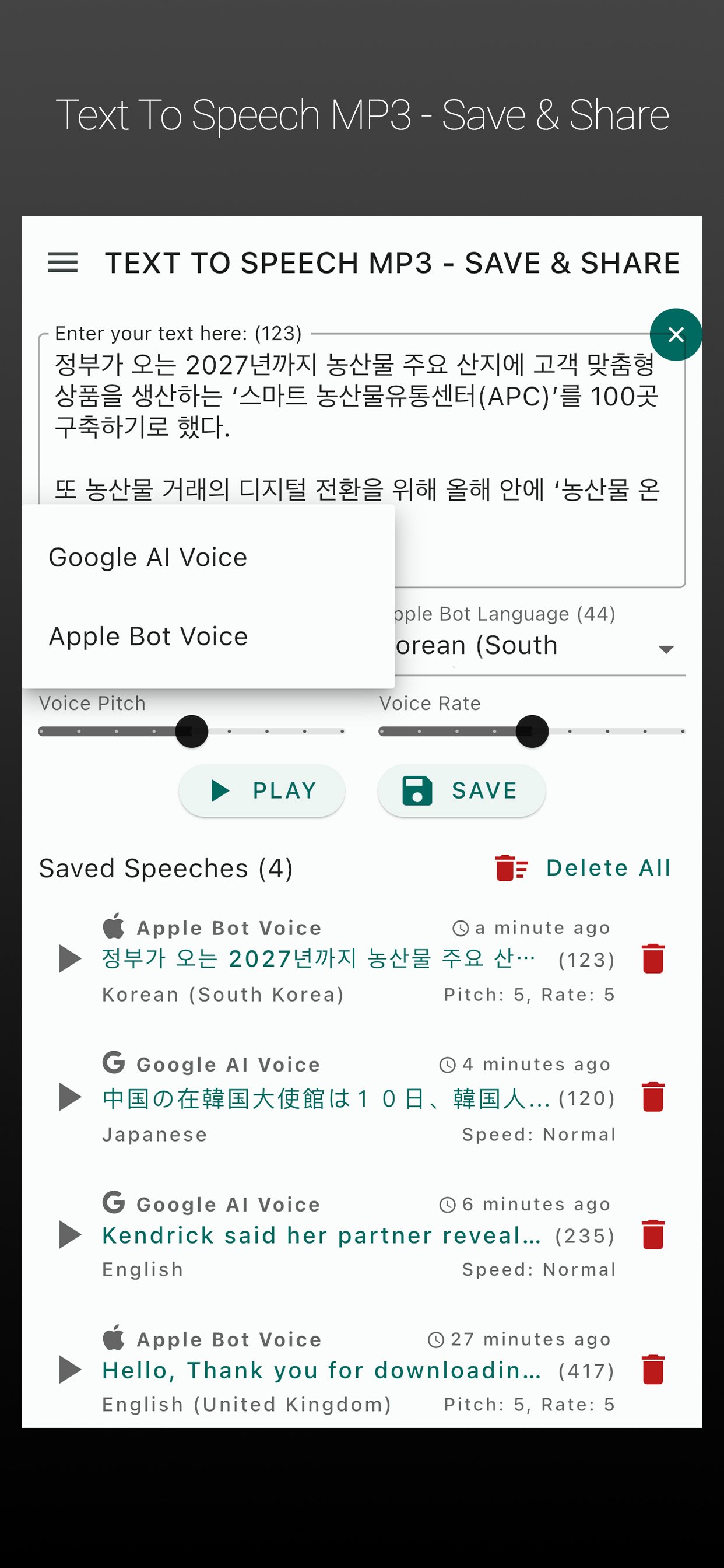Play the saved Korean Apple Bot speech
This screenshot has width=724, height=1568.
(69, 957)
